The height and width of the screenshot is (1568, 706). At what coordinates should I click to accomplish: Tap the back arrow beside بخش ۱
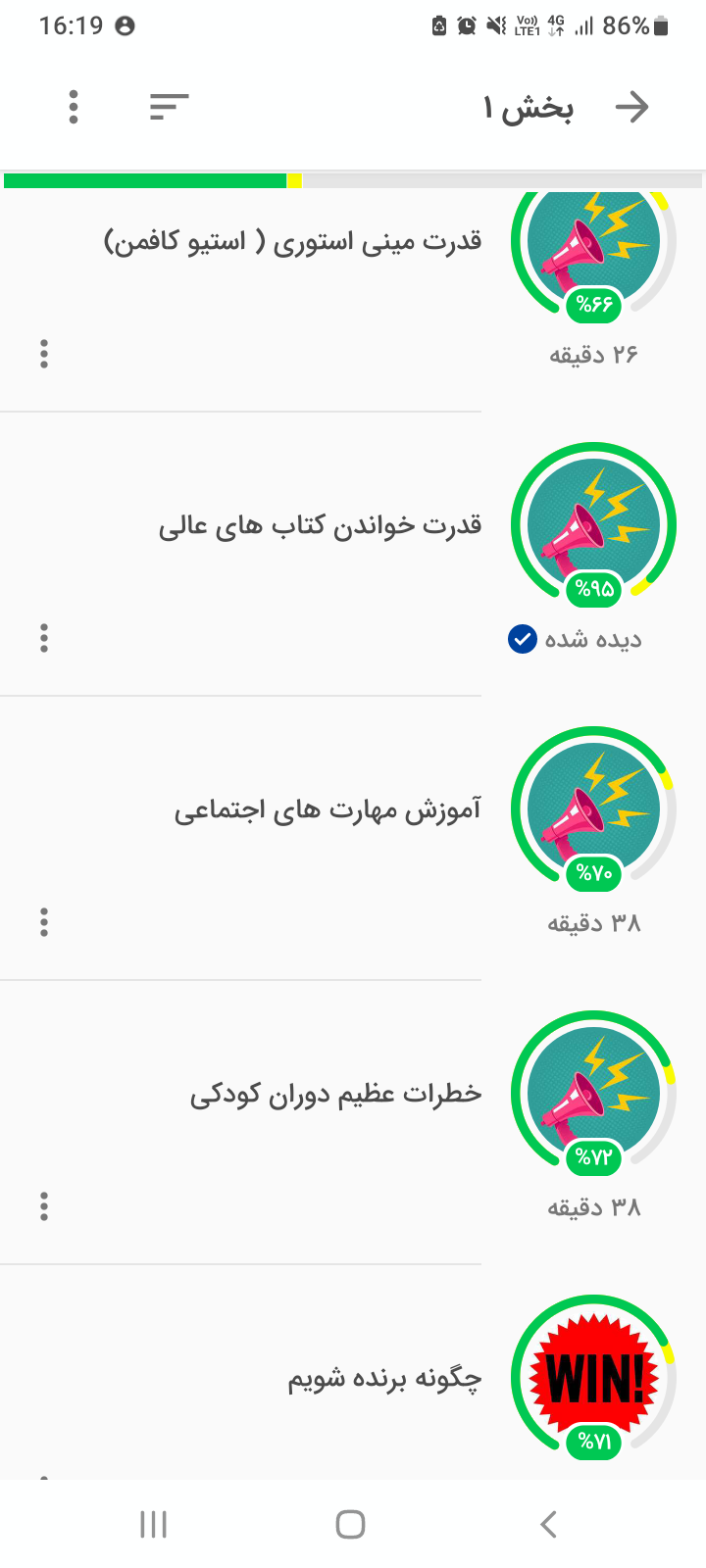(632, 107)
